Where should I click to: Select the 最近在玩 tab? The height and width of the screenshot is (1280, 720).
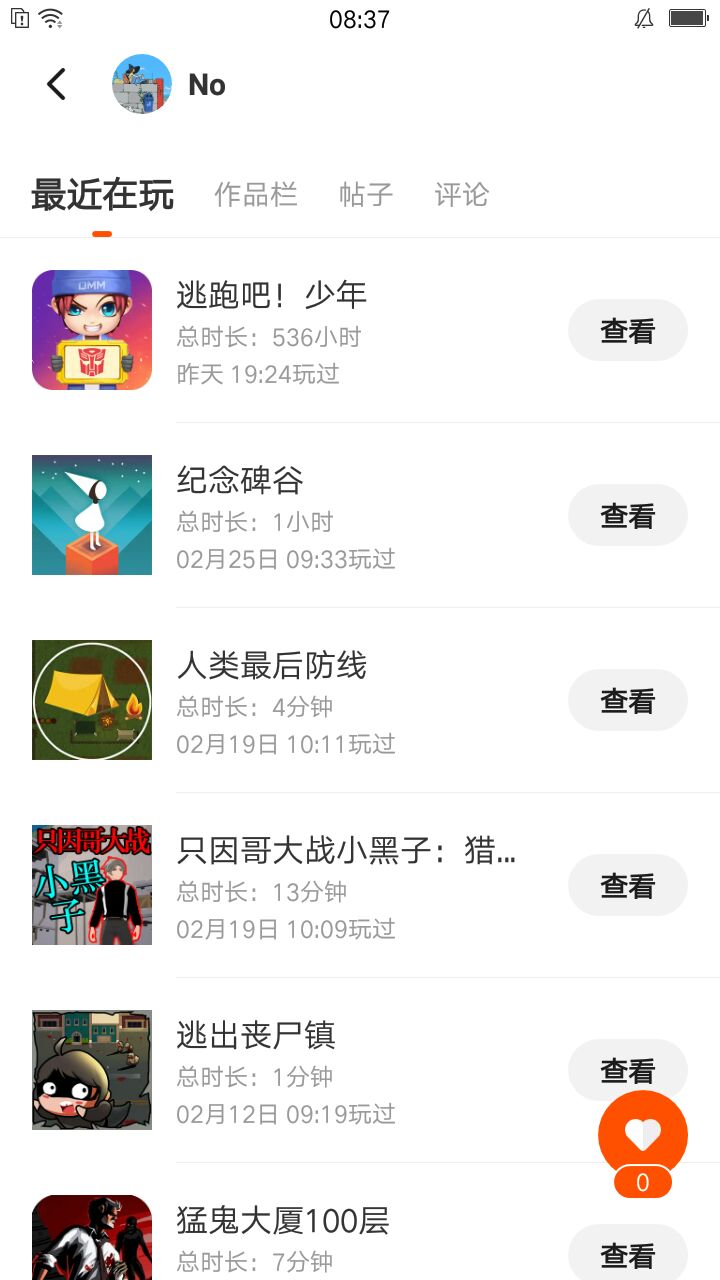102,194
